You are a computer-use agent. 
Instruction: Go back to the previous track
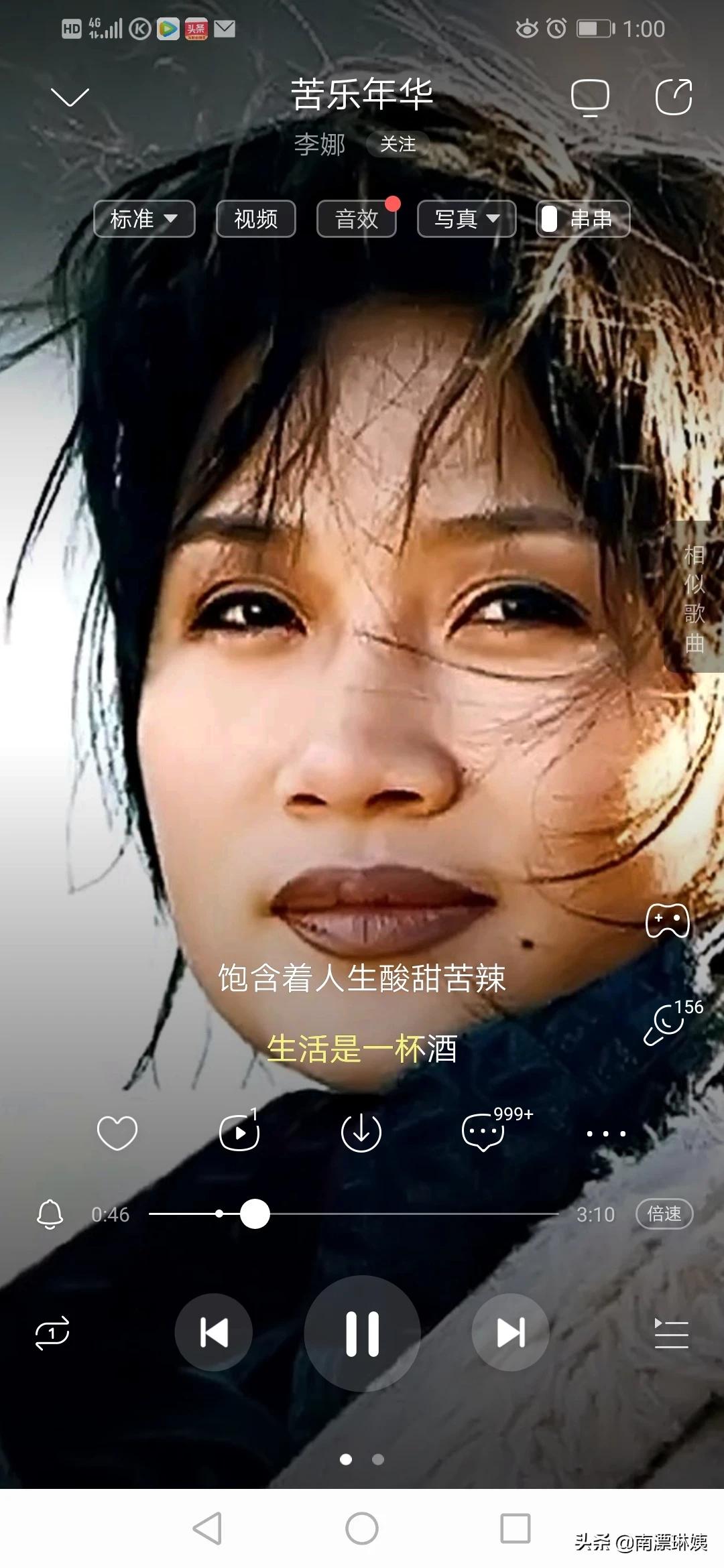click(214, 1332)
